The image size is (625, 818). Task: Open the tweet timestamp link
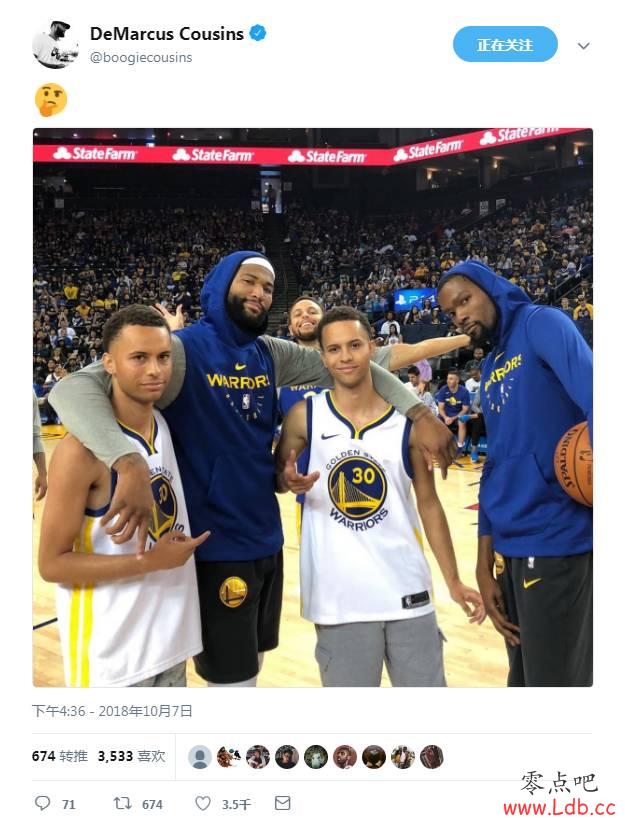click(112, 711)
